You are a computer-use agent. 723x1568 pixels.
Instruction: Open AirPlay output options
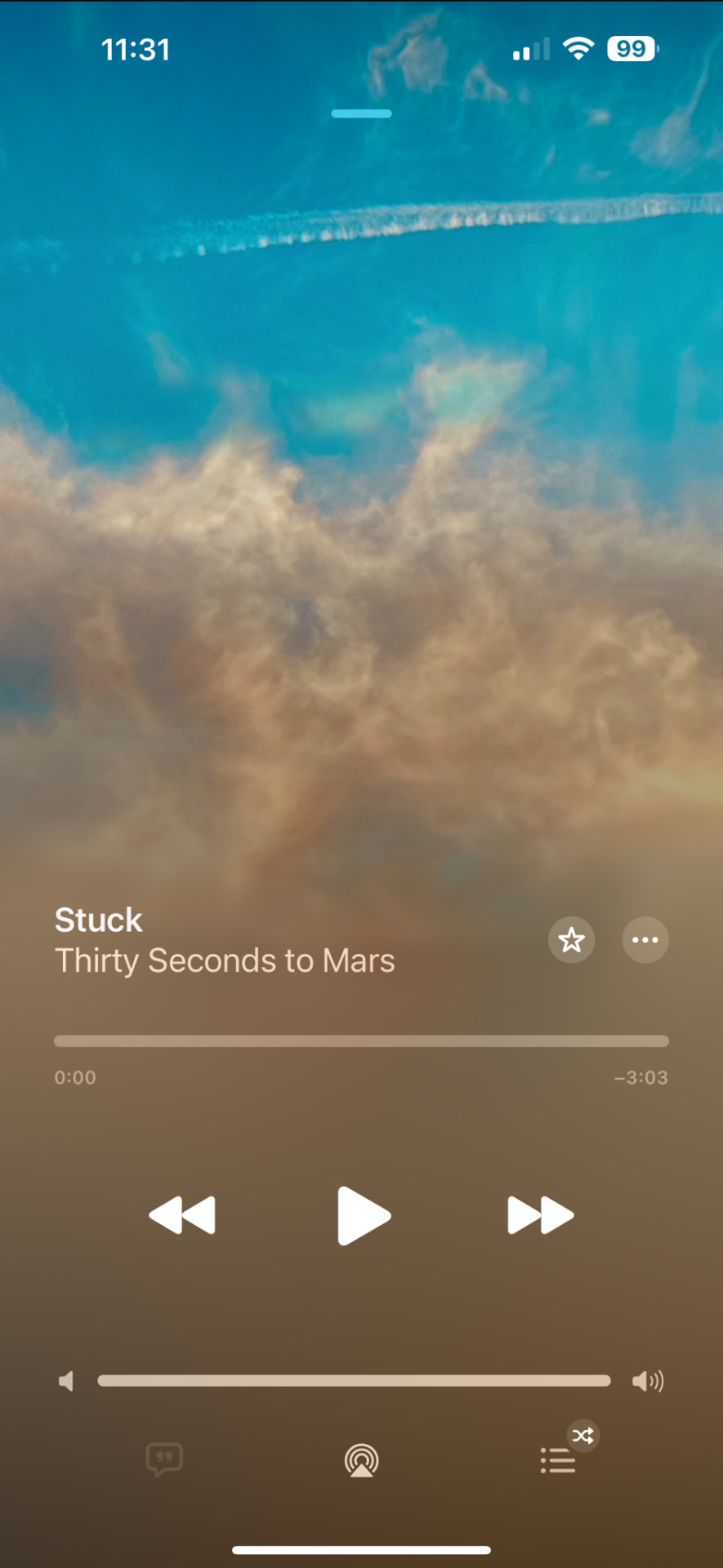(361, 1460)
